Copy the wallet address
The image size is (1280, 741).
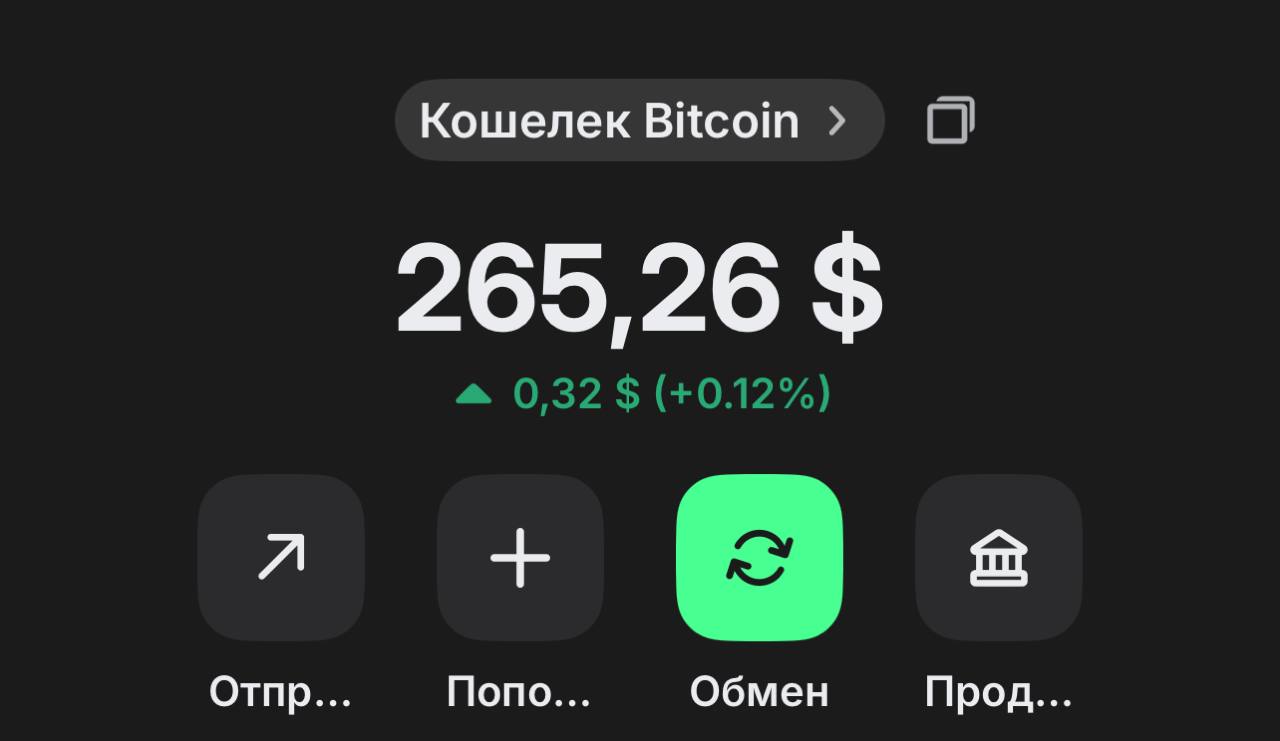coord(950,121)
